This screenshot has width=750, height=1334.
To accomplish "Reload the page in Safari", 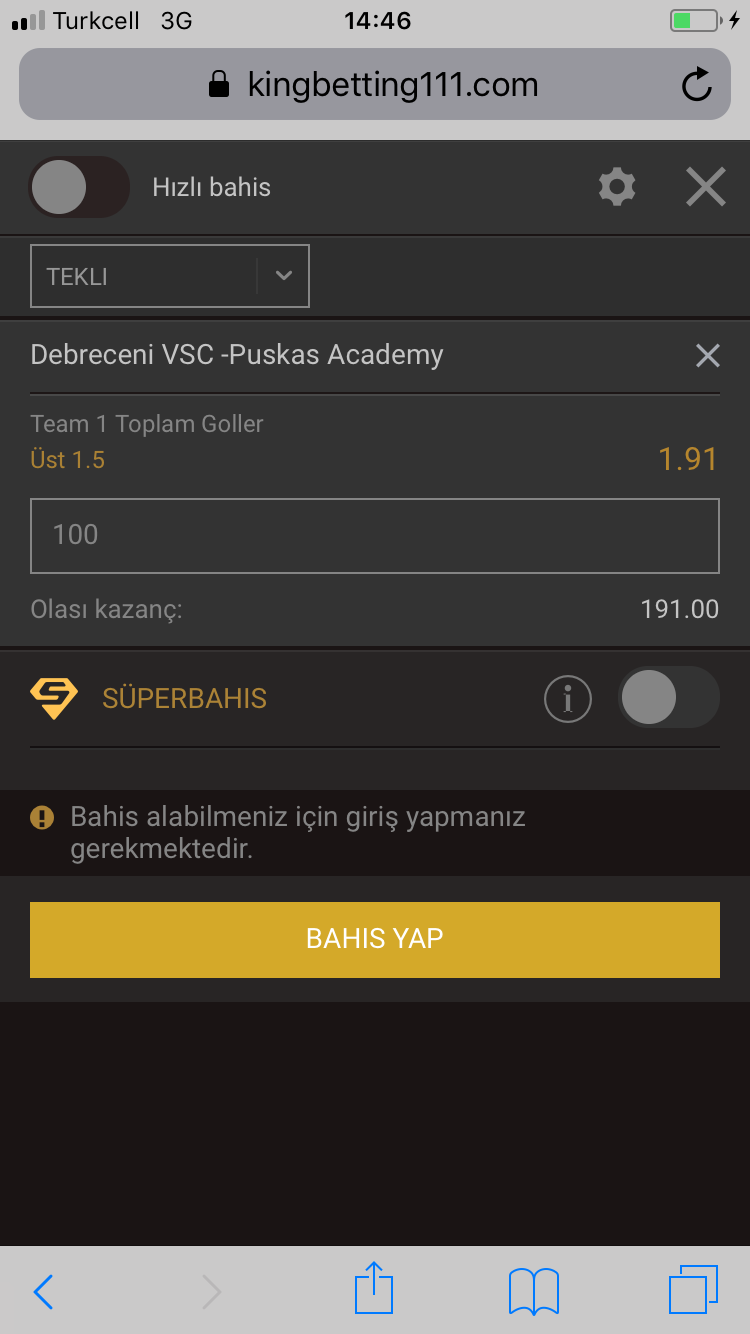I will [696, 85].
